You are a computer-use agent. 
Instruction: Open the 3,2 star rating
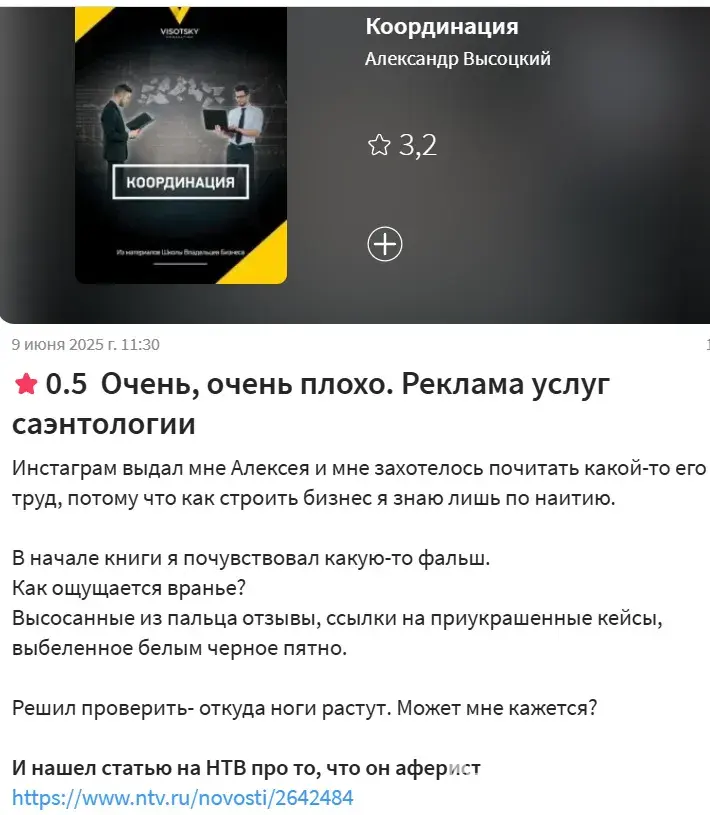click(x=403, y=146)
